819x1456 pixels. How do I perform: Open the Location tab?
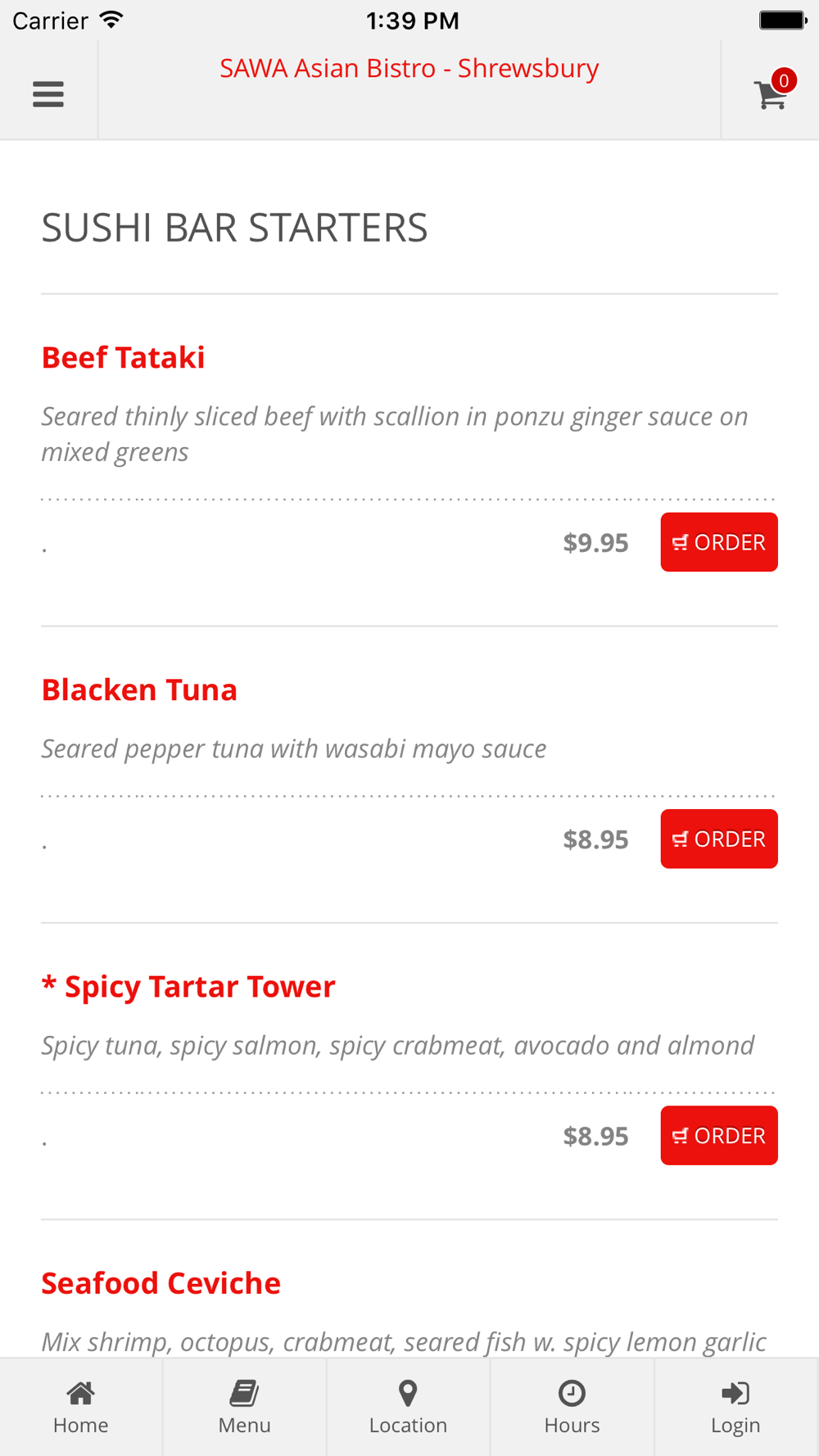pyautogui.click(x=408, y=1407)
